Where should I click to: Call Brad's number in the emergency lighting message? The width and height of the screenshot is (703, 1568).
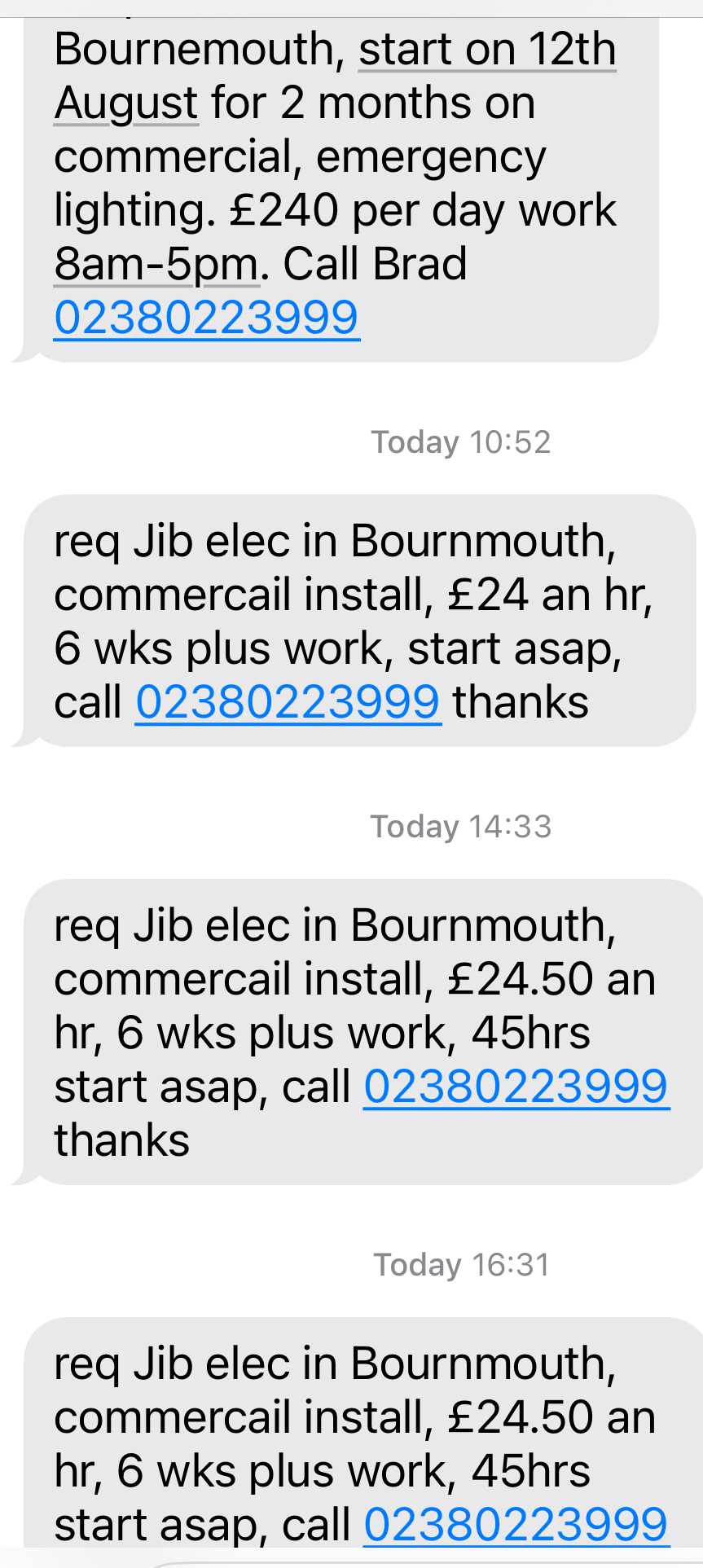click(206, 318)
